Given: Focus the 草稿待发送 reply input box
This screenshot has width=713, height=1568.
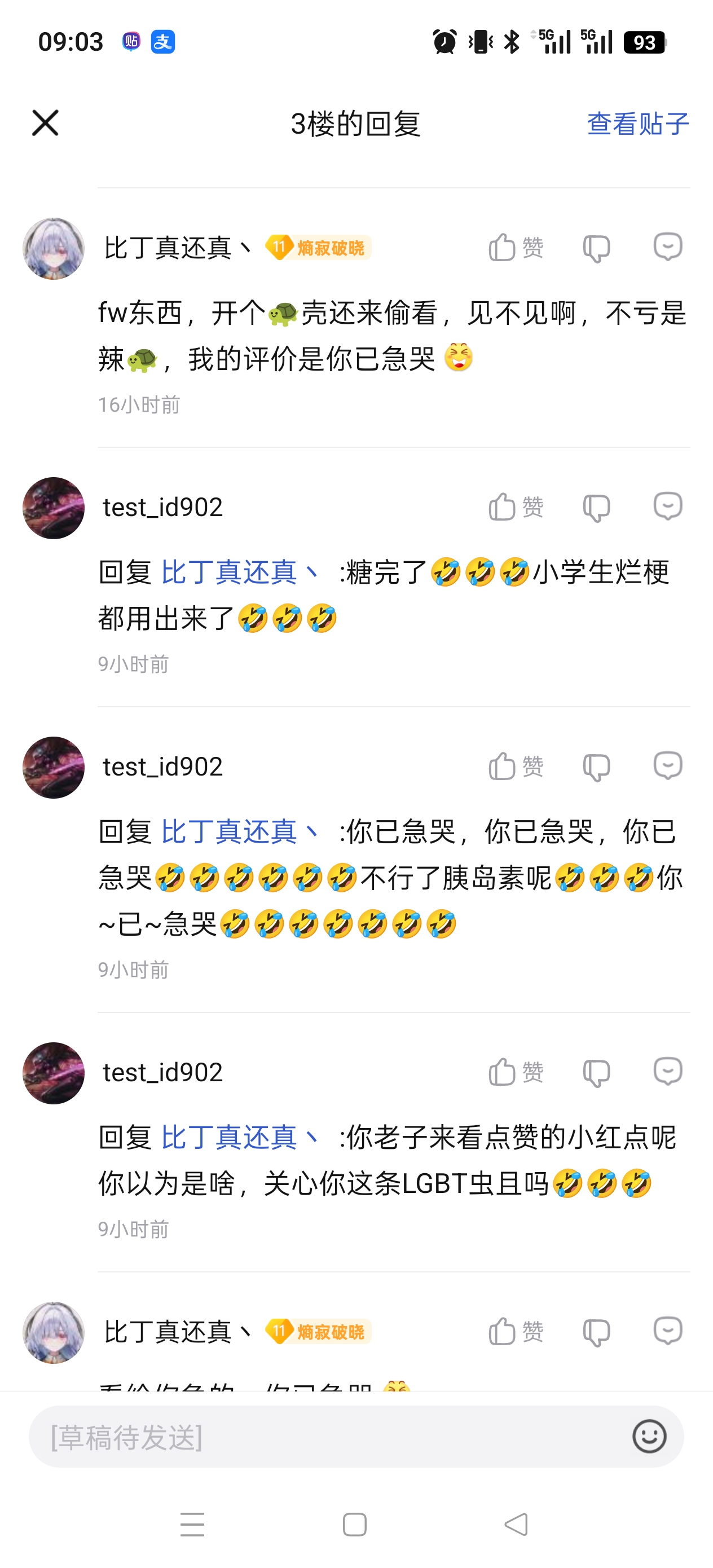Looking at the screenshot, I should pos(329,1437).
